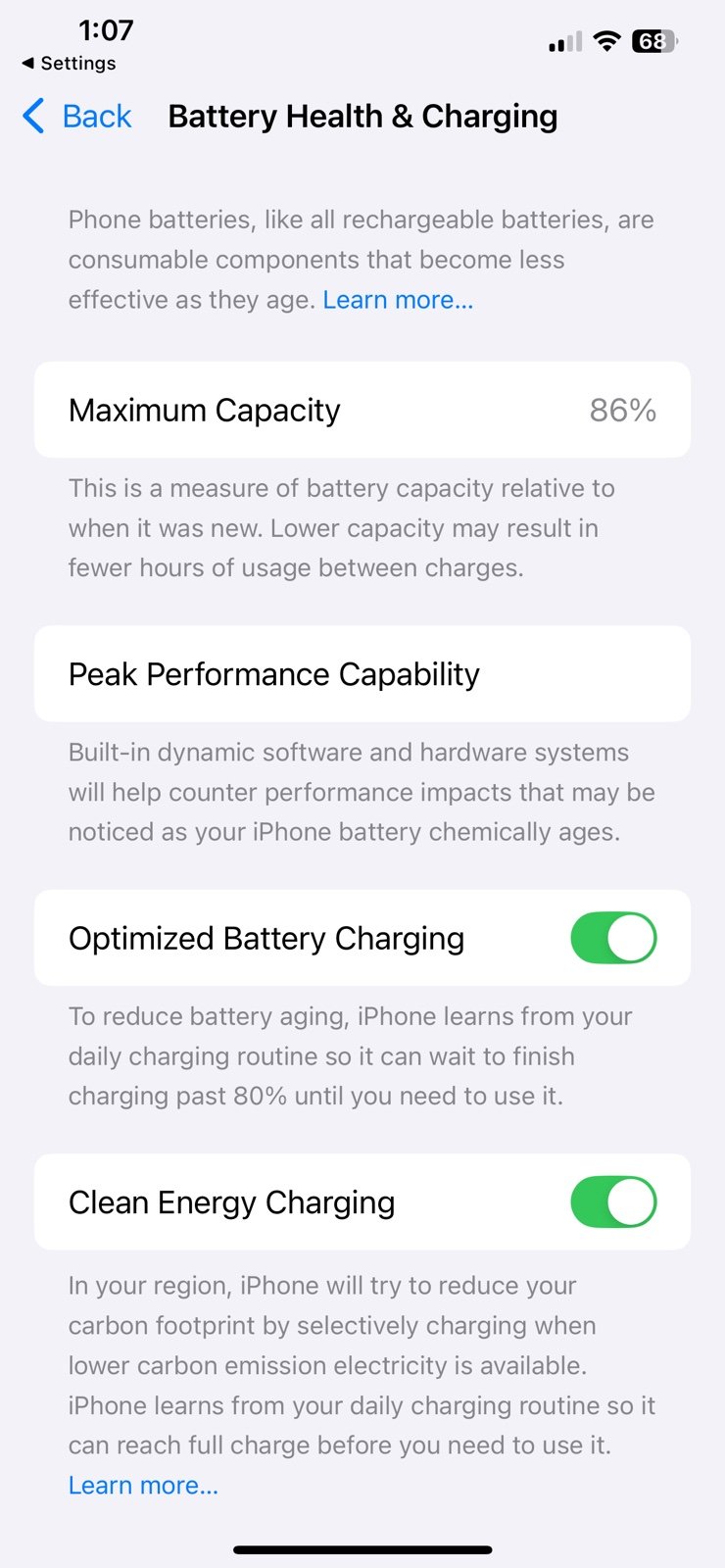The image size is (725, 1568).
Task: Click the blue back chevron icon
Action: [31, 116]
